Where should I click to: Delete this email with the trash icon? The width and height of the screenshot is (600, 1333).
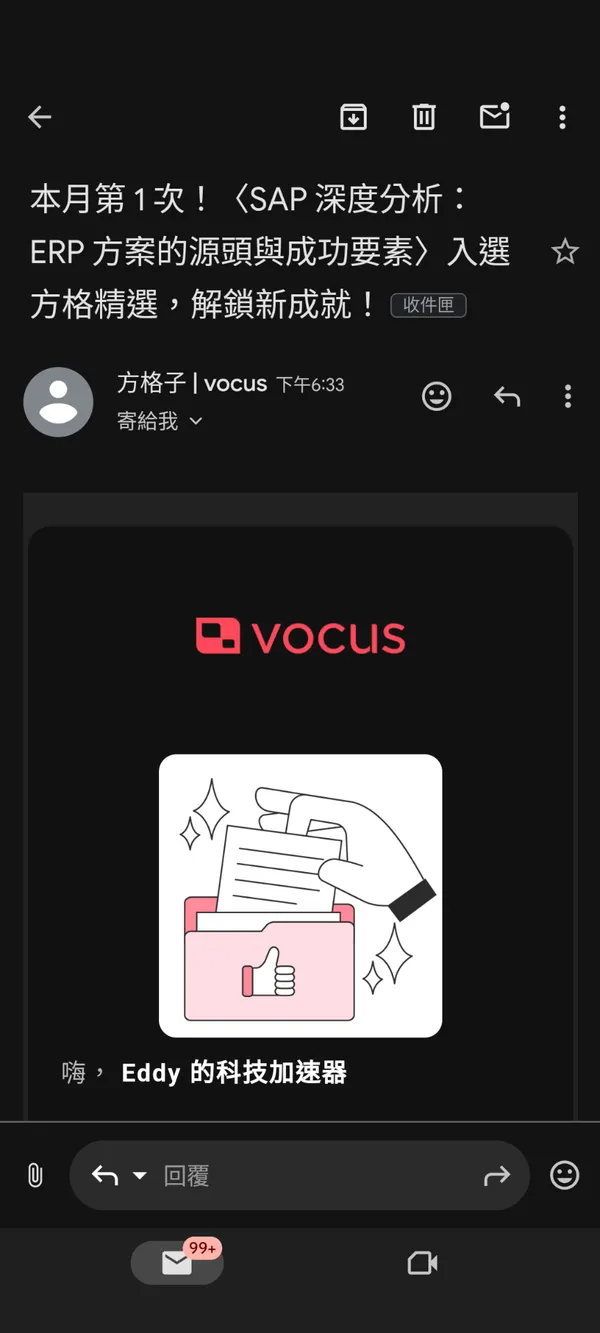point(424,117)
